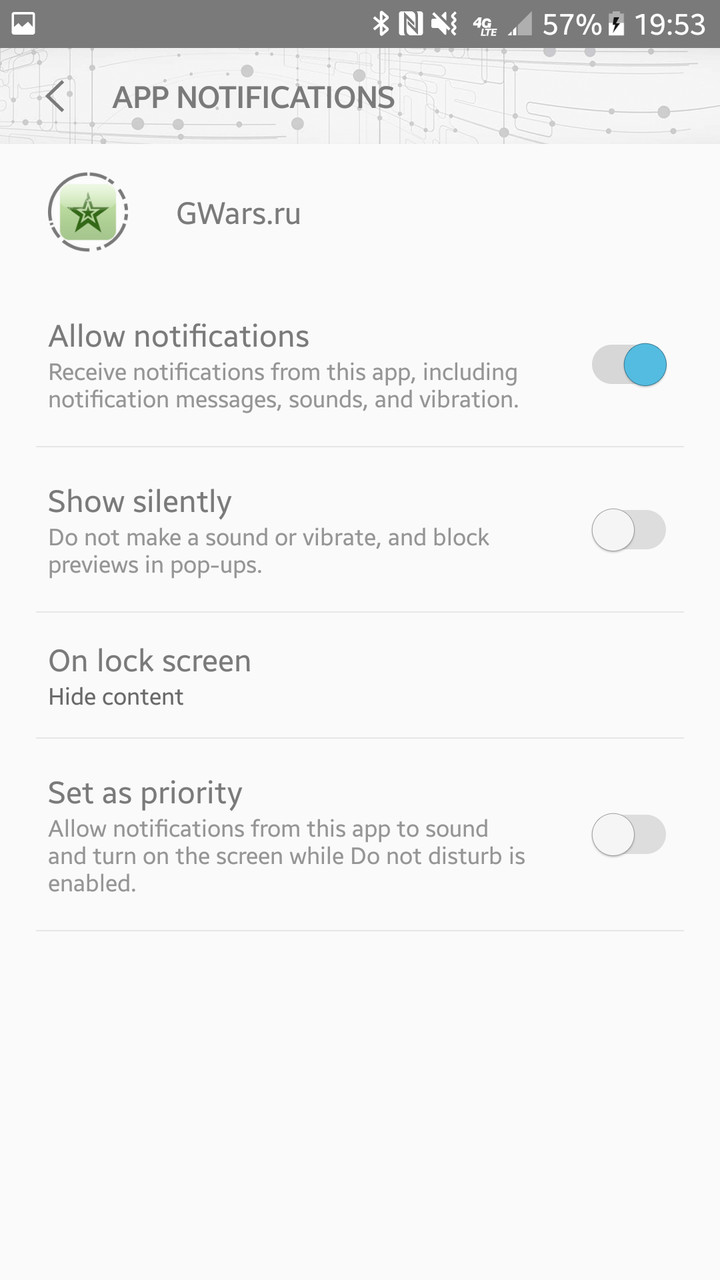Toggle Set as priority on
The width and height of the screenshot is (720, 1280).
tap(629, 835)
